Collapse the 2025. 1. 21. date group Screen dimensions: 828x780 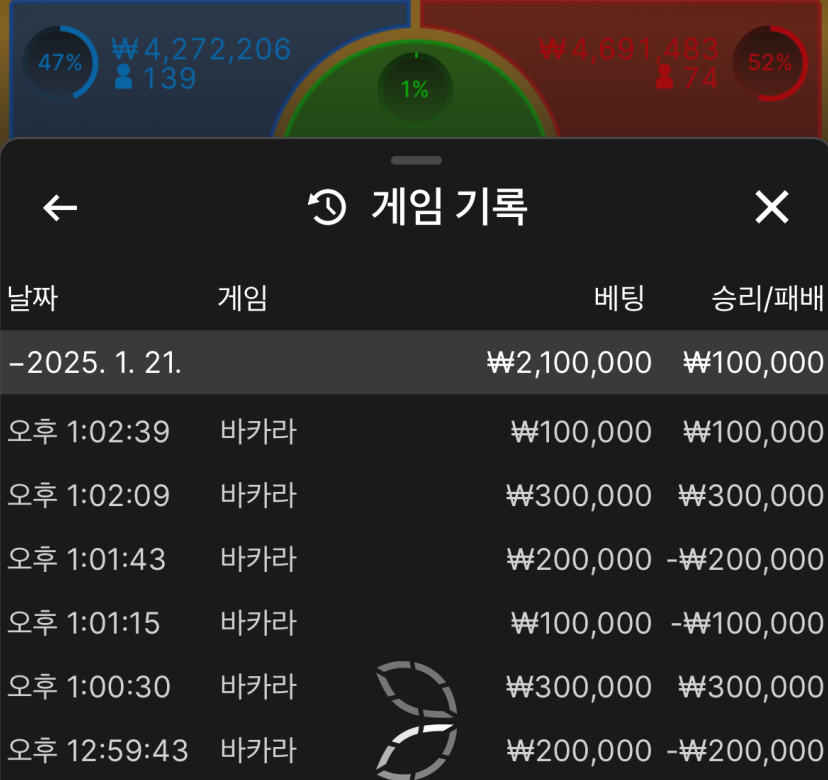pyautogui.click(x=413, y=362)
